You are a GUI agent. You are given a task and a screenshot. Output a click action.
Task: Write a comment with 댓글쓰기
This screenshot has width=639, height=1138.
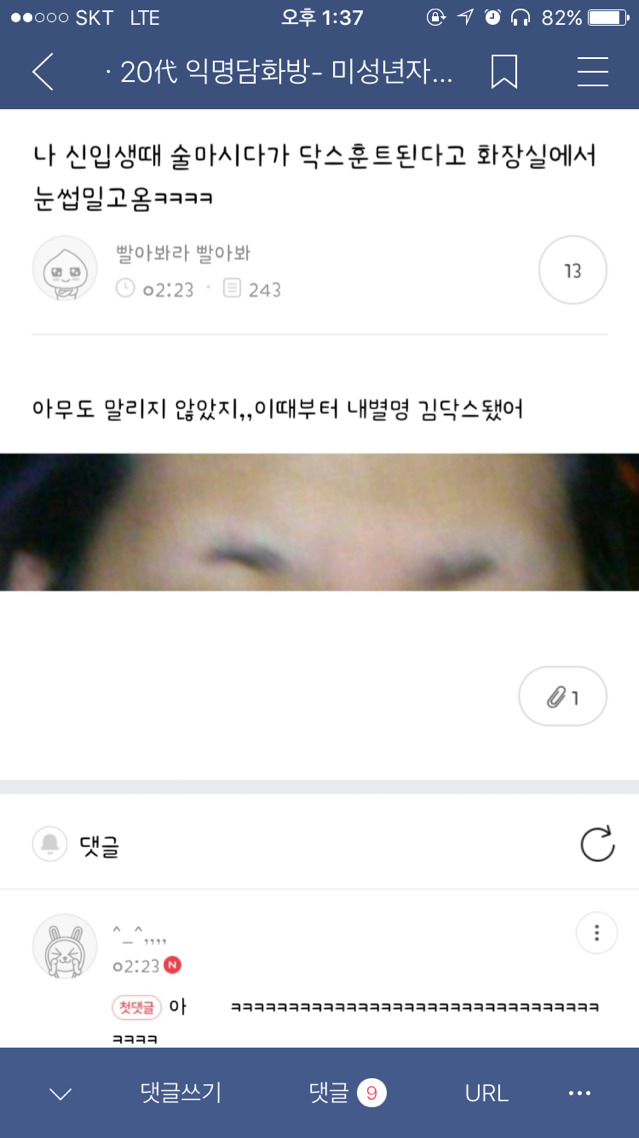(181, 1093)
